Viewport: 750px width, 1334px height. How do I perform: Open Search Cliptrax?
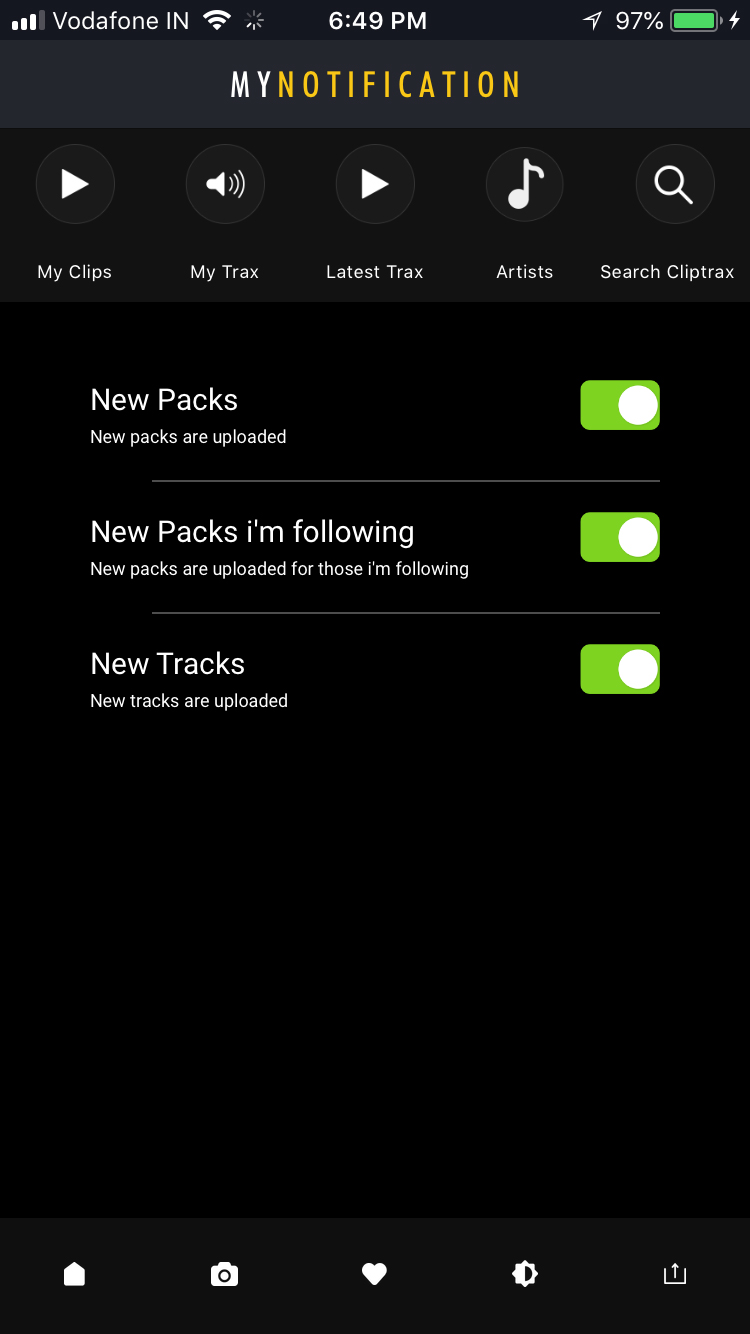click(x=675, y=185)
